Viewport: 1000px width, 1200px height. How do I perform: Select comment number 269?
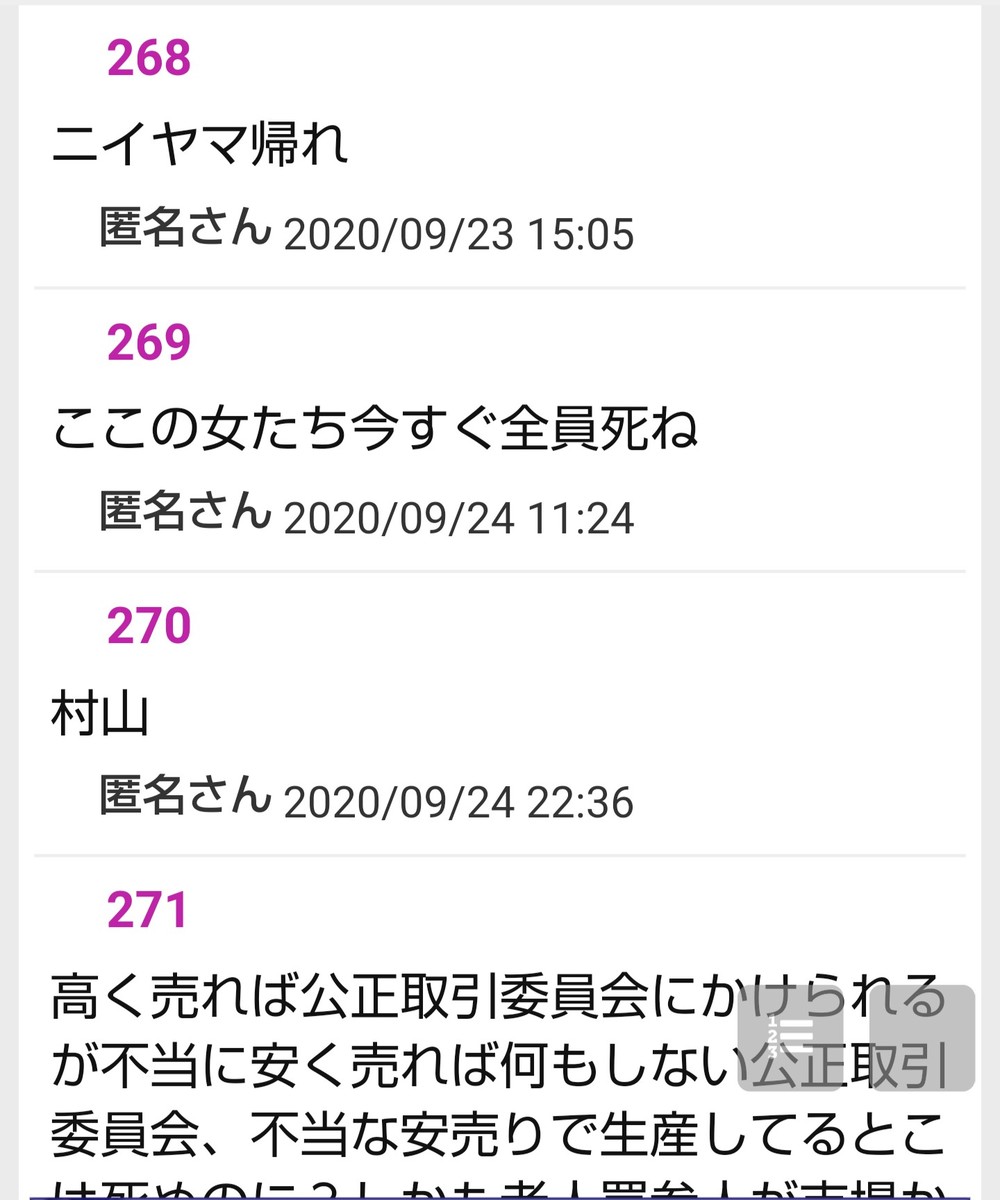point(149,343)
